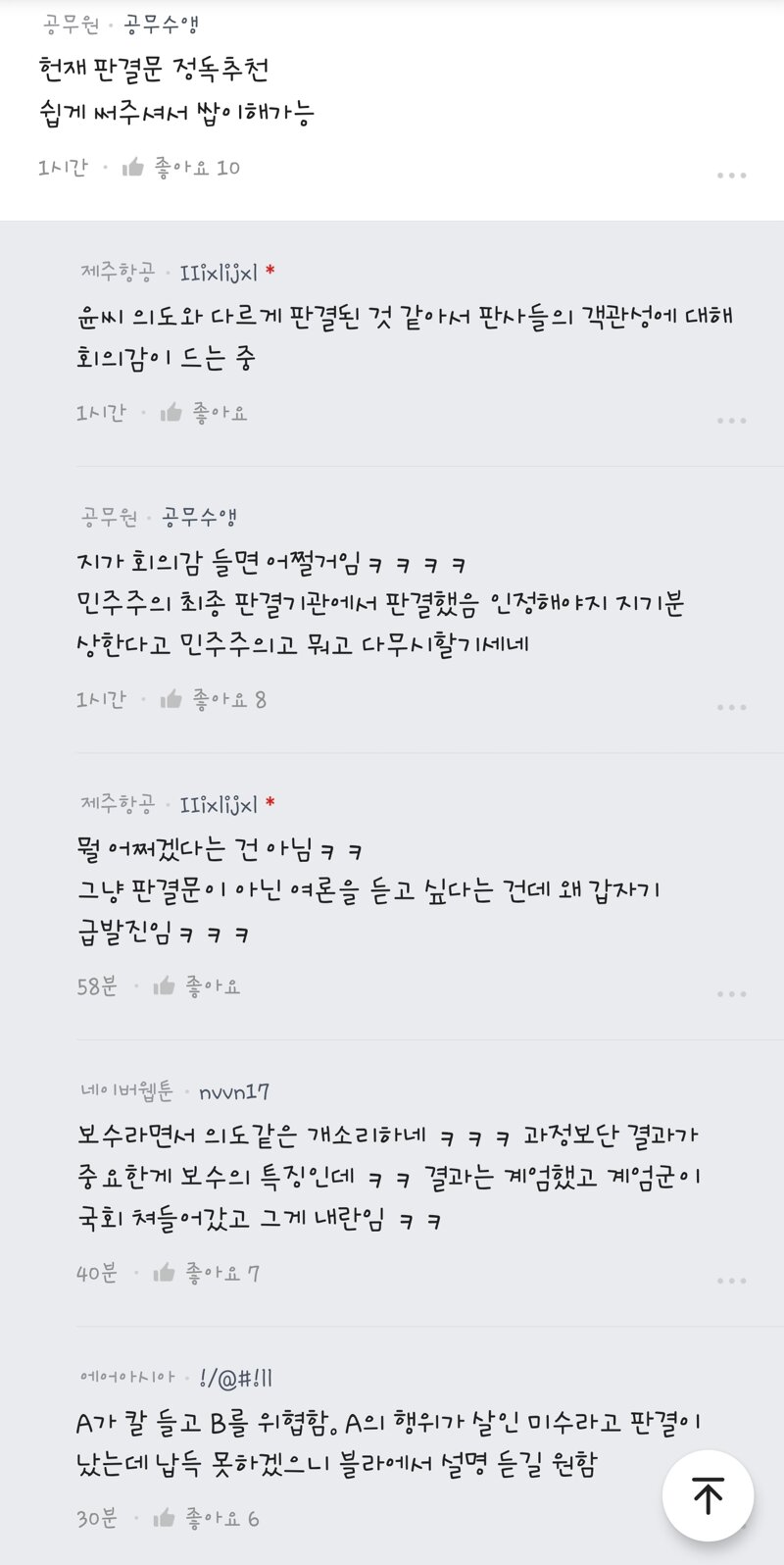784x1565 pixels.
Task: Open overflow menu on nvvn17's reply
Action: click(731, 1281)
